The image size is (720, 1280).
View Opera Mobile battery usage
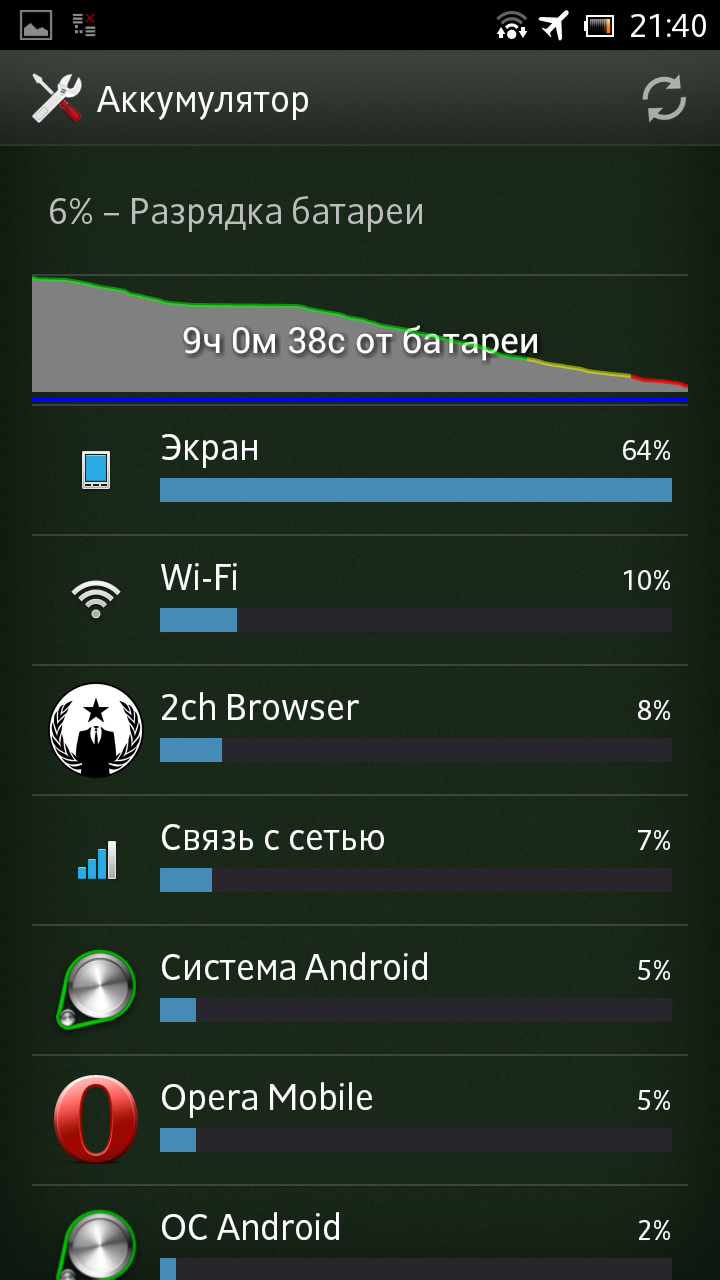coord(360,1120)
